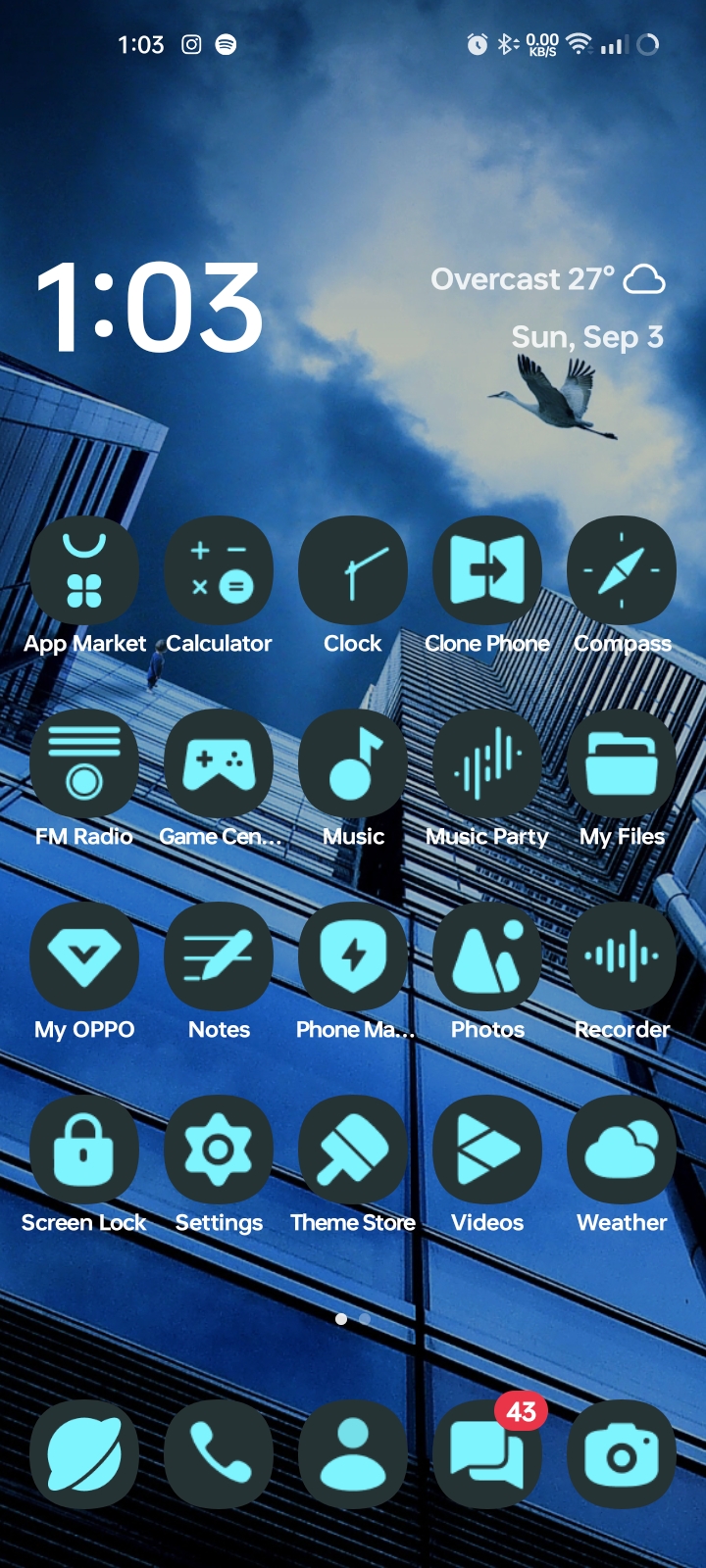Image resolution: width=706 pixels, height=1568 pixels.
Task: Start the Clone Phone app
Action: [x=487, y=570]
